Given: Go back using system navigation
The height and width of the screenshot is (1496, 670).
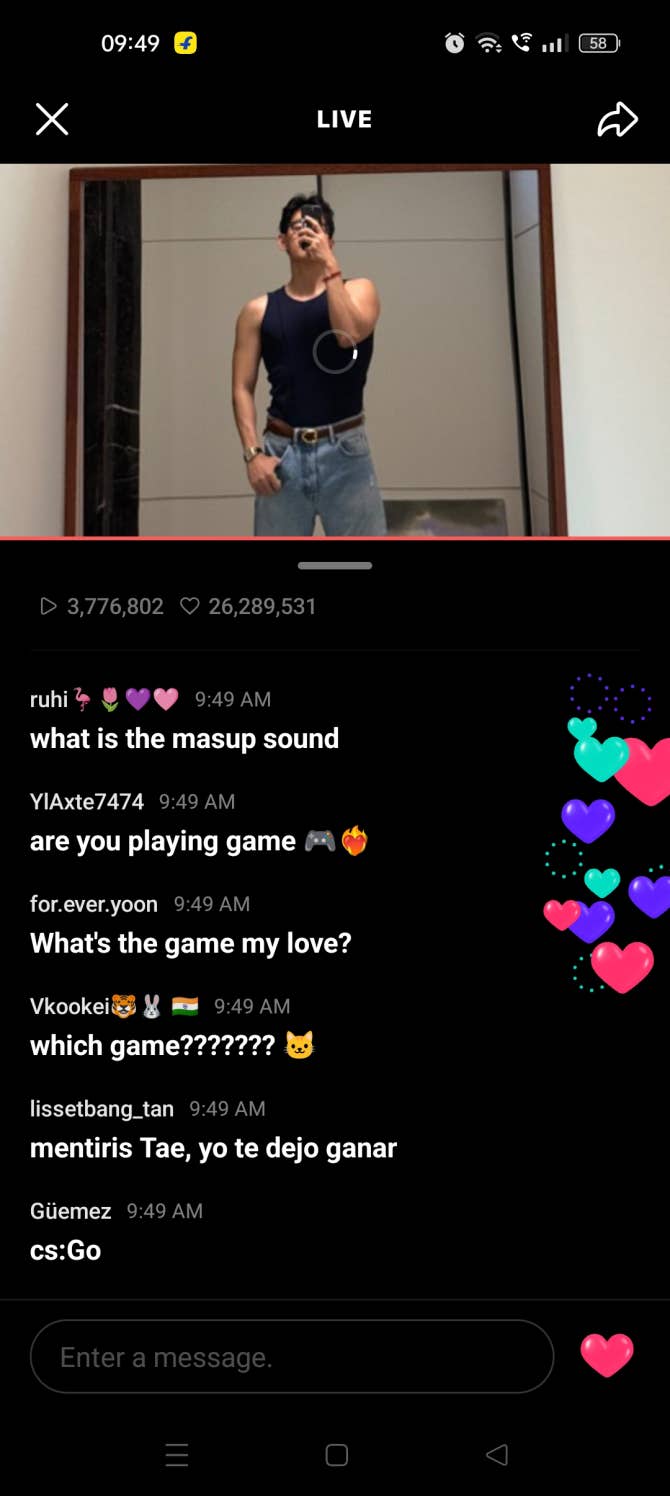Looking at the screenshot, I should click(497, 1455).
